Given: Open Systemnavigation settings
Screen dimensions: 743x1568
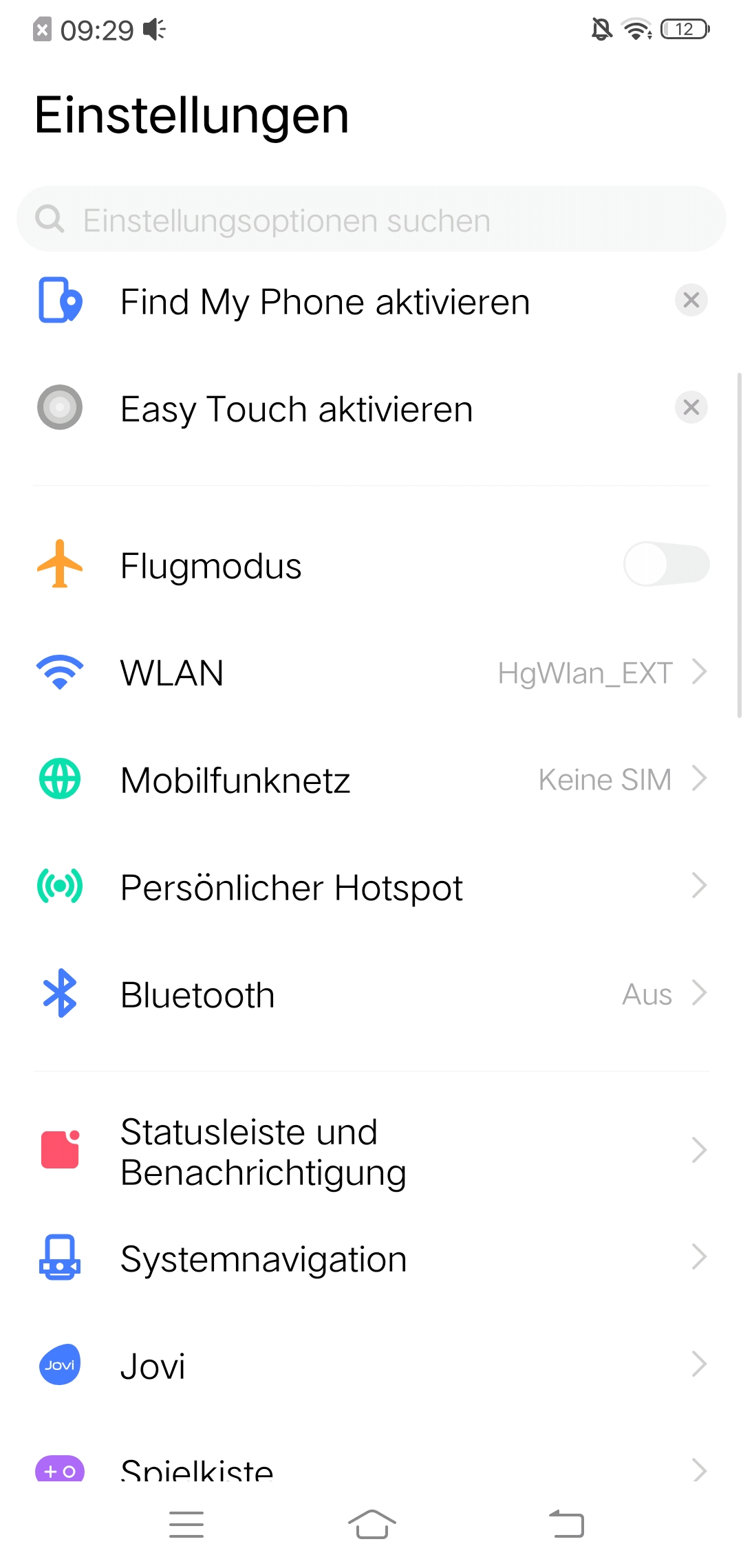Looking at the screenshot, I should click(x=371, y=1259).
